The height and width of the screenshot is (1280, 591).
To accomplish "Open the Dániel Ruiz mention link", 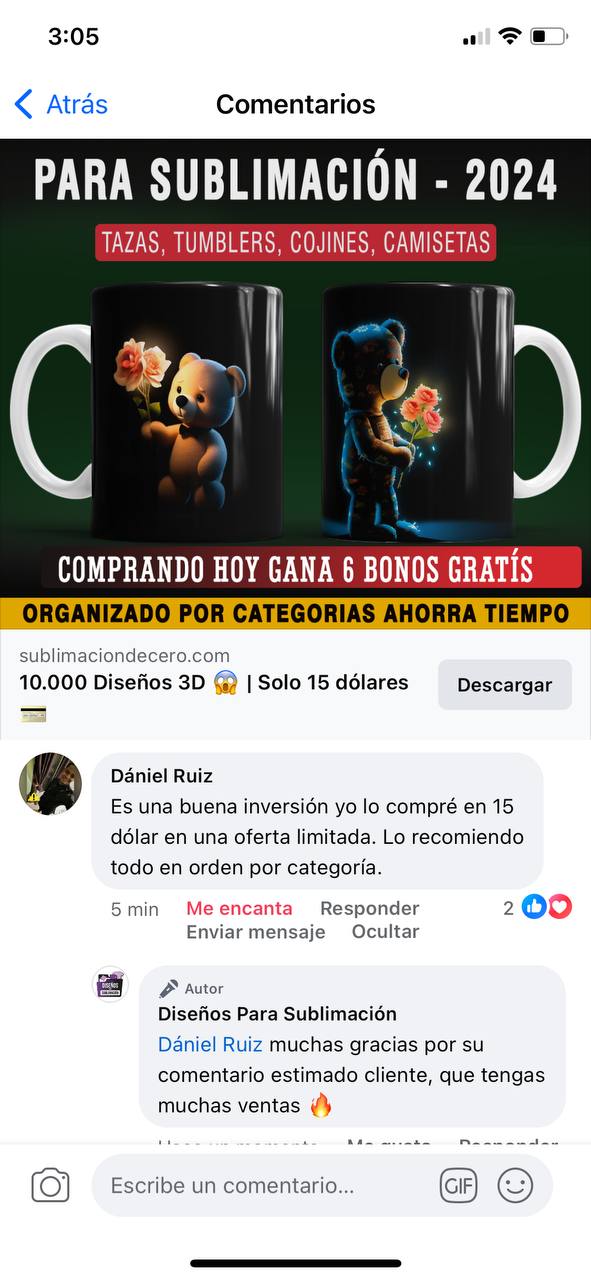I will coord(210,1044).
